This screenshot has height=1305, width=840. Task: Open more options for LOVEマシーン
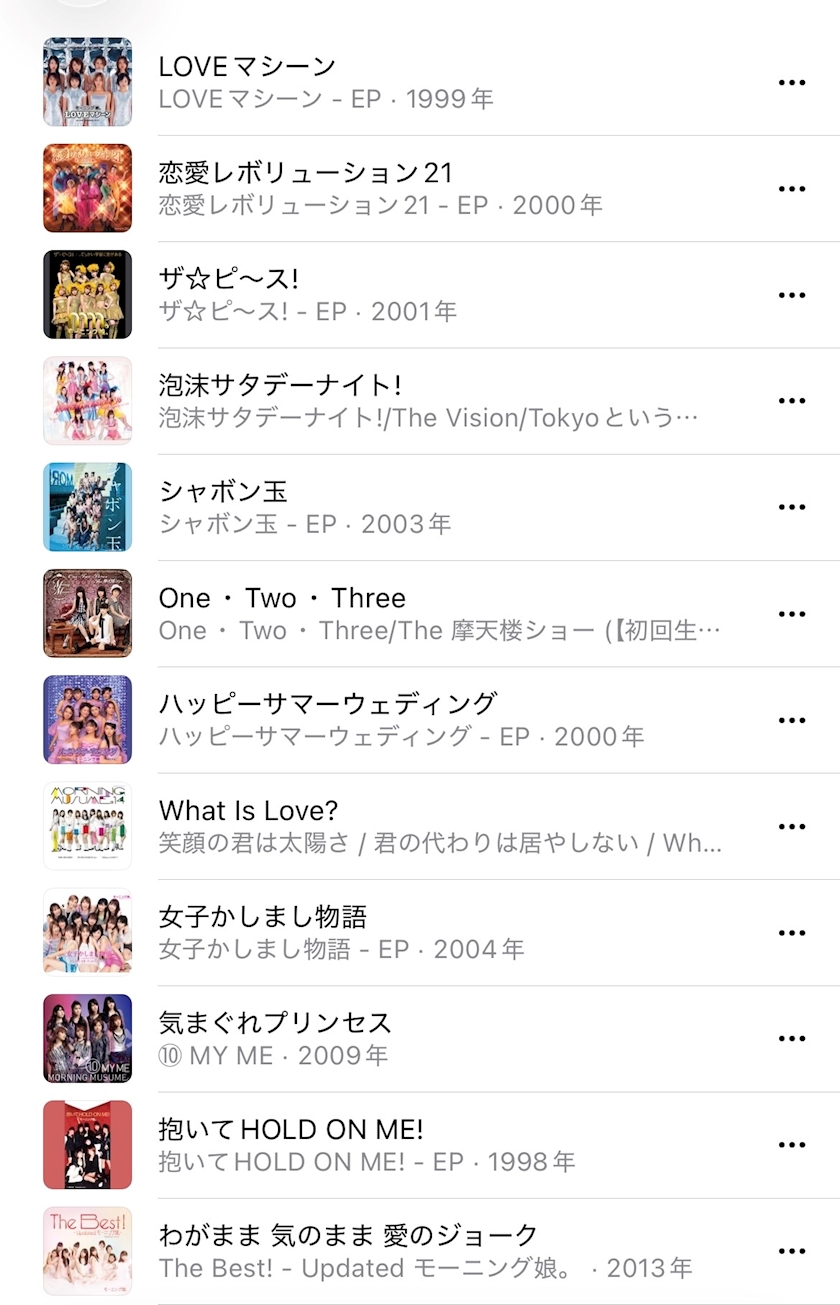(791, 83)
